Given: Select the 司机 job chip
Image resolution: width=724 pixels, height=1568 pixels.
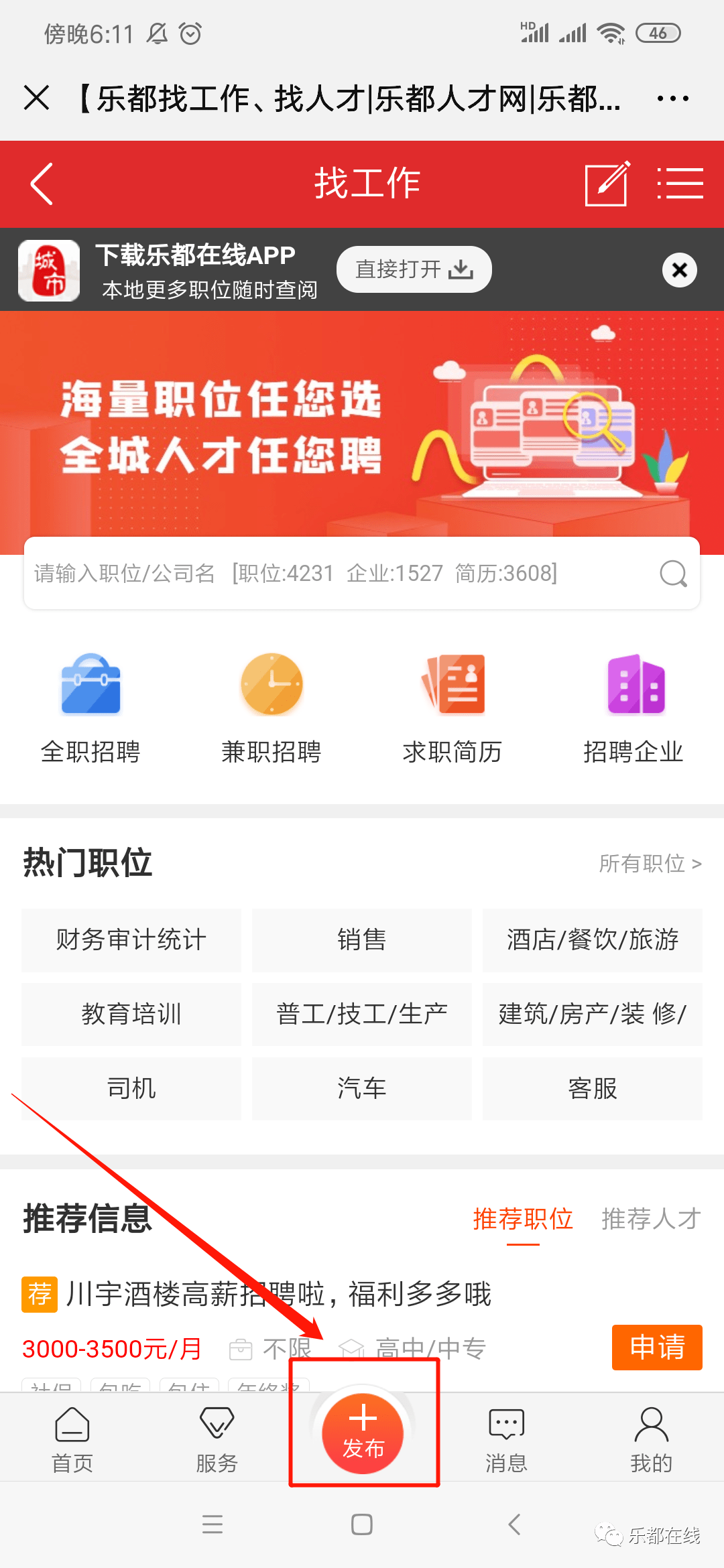Looking at the screenshot, I should 131,1088.
